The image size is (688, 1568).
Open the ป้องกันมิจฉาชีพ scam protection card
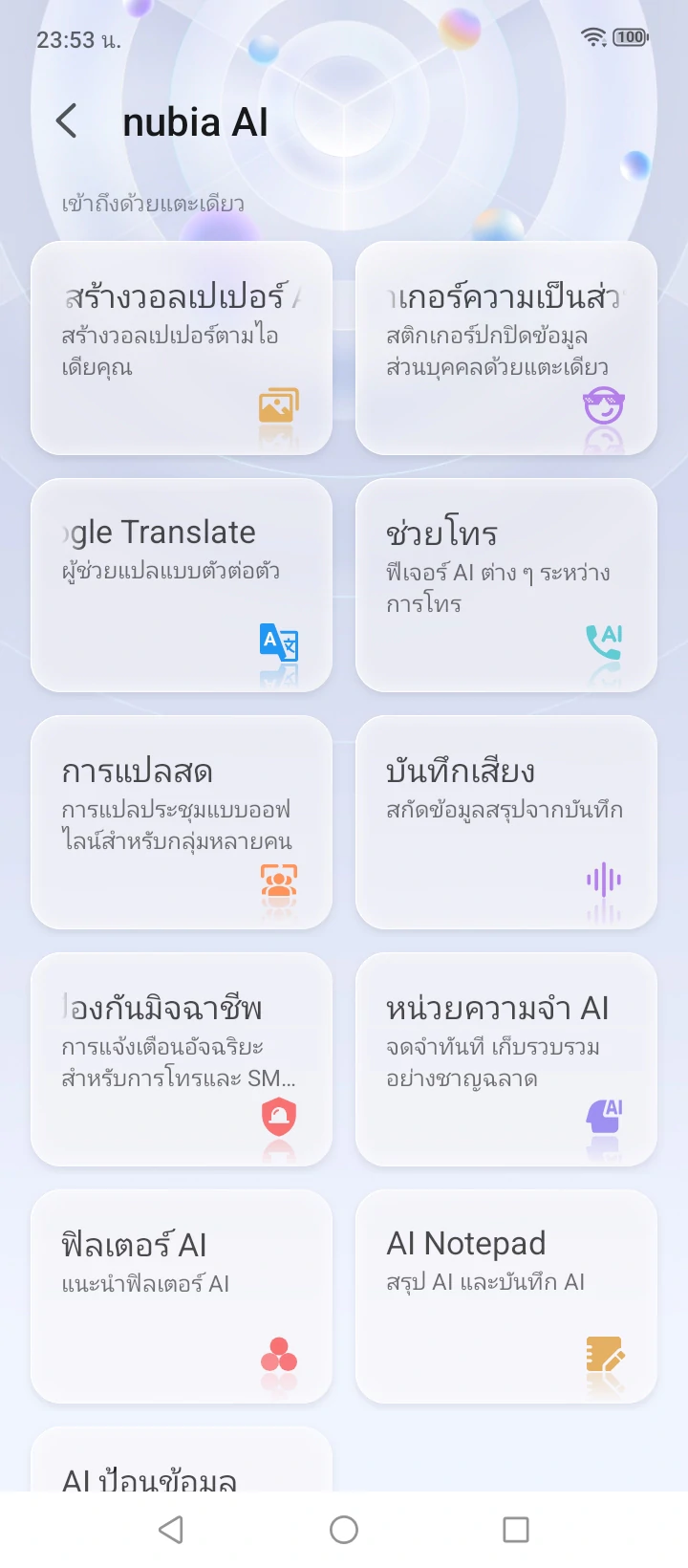click(x=182, y=1059)
